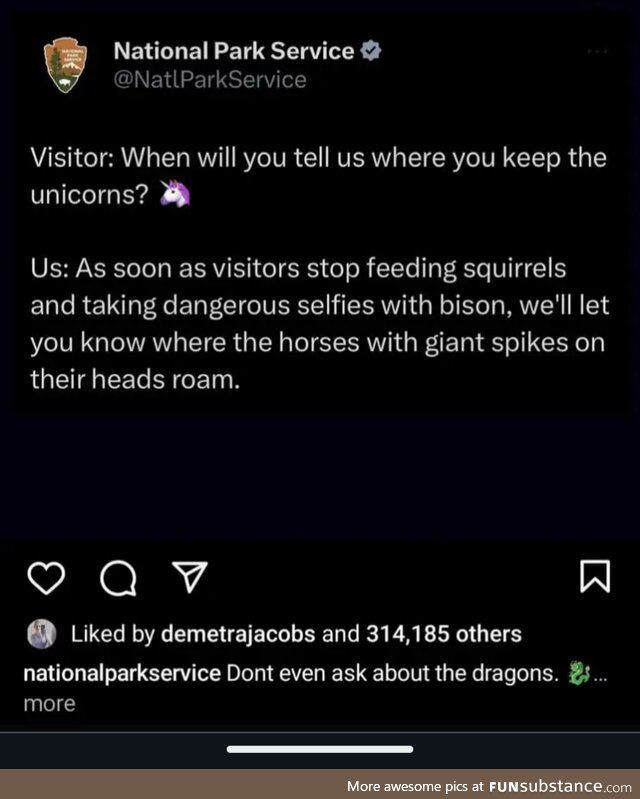Share this post via the paper plane icon
Image resolution: width=640 pixels, height=799 pixels.
coord(190,576)
